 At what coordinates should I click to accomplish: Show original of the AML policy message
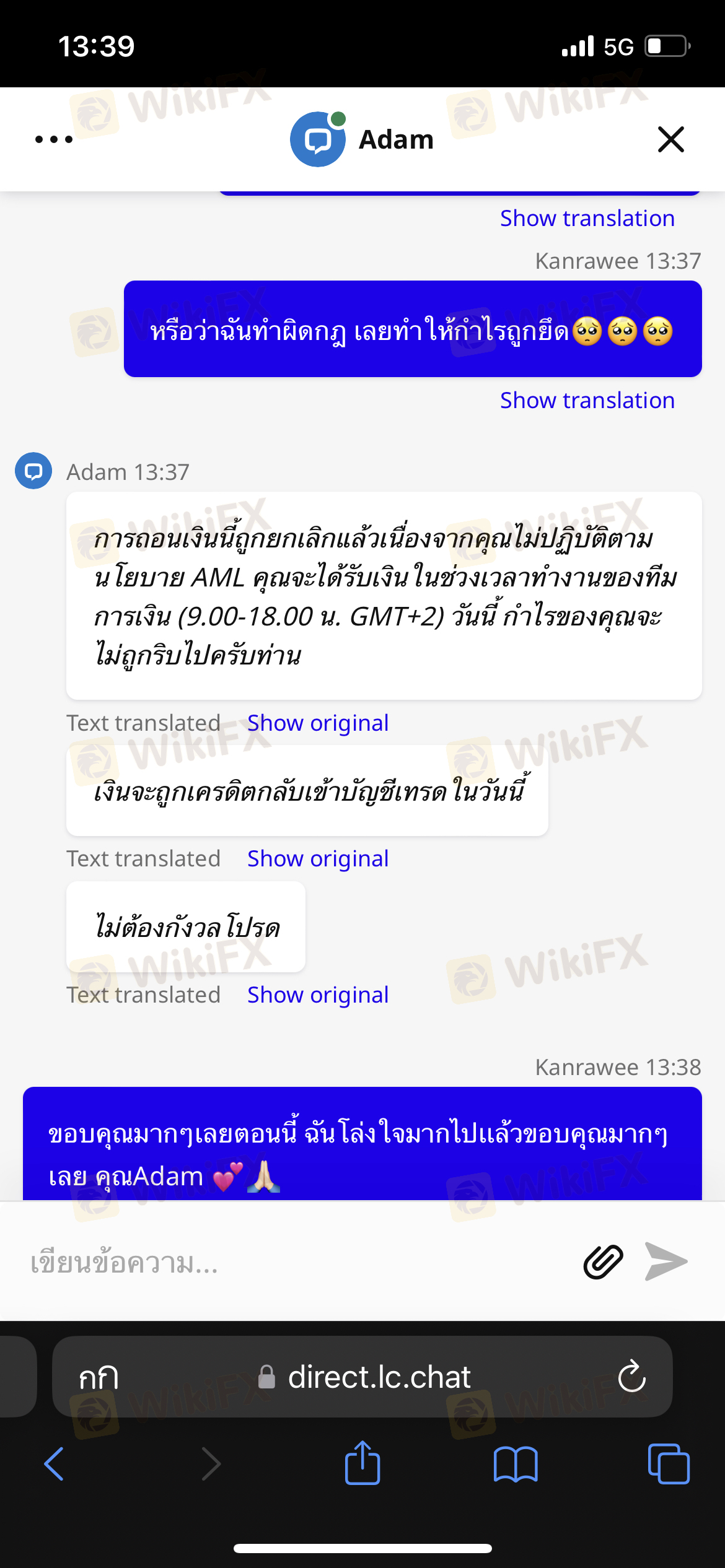tap(318, 723)
